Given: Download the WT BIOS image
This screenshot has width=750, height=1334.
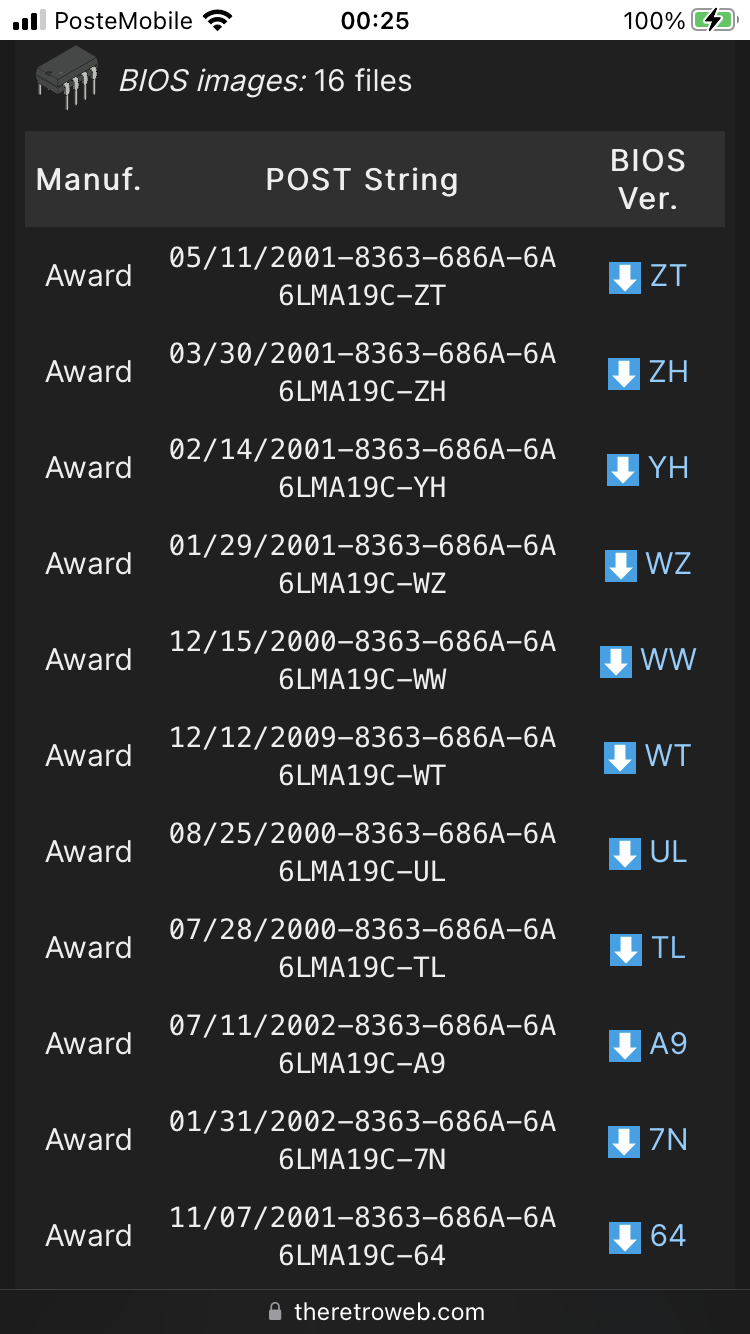Looking at the screenshot, I should tap(648, 756).
